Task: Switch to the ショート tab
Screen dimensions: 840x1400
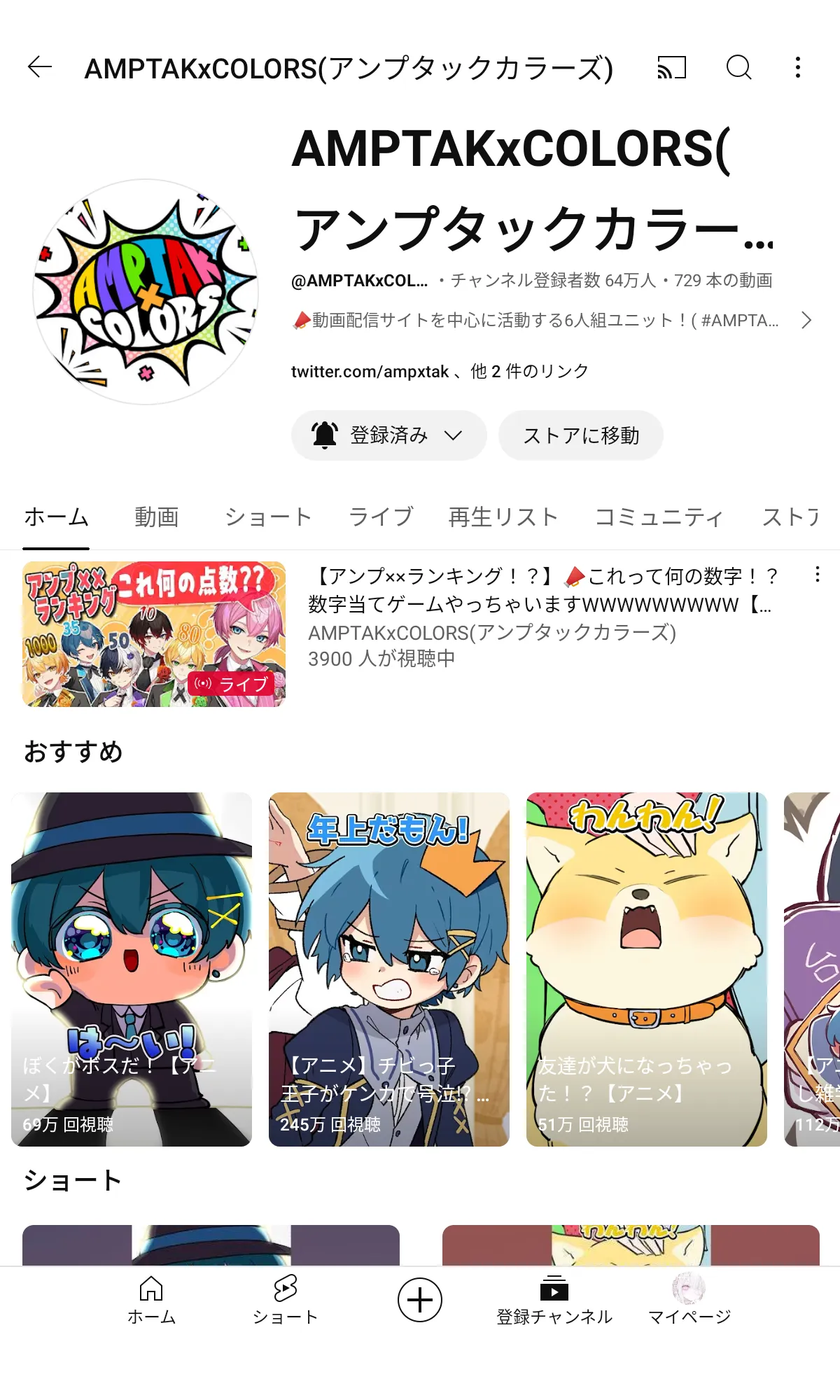Action: tap(268, 517)
